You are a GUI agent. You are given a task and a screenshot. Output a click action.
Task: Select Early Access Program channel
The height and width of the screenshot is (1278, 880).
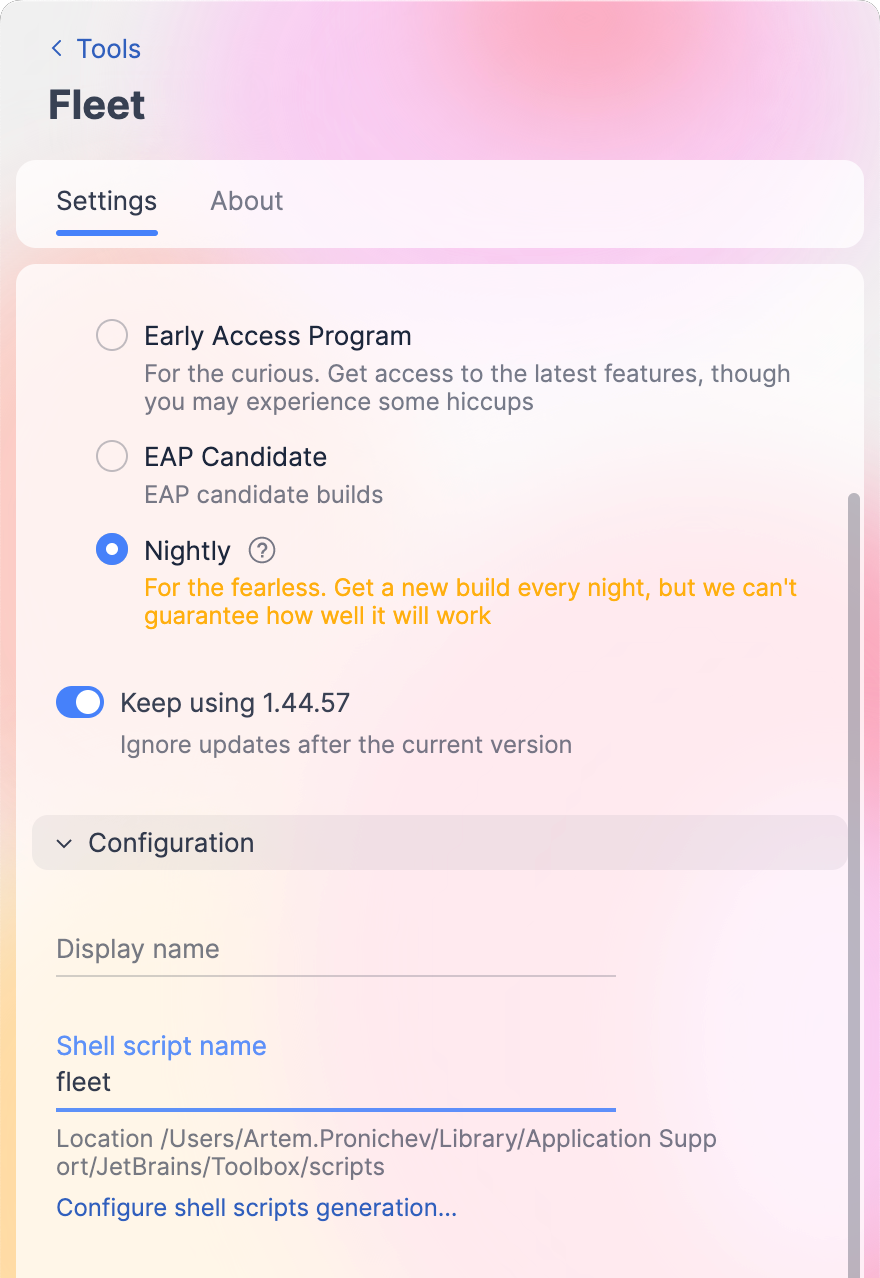click(112, 336)
